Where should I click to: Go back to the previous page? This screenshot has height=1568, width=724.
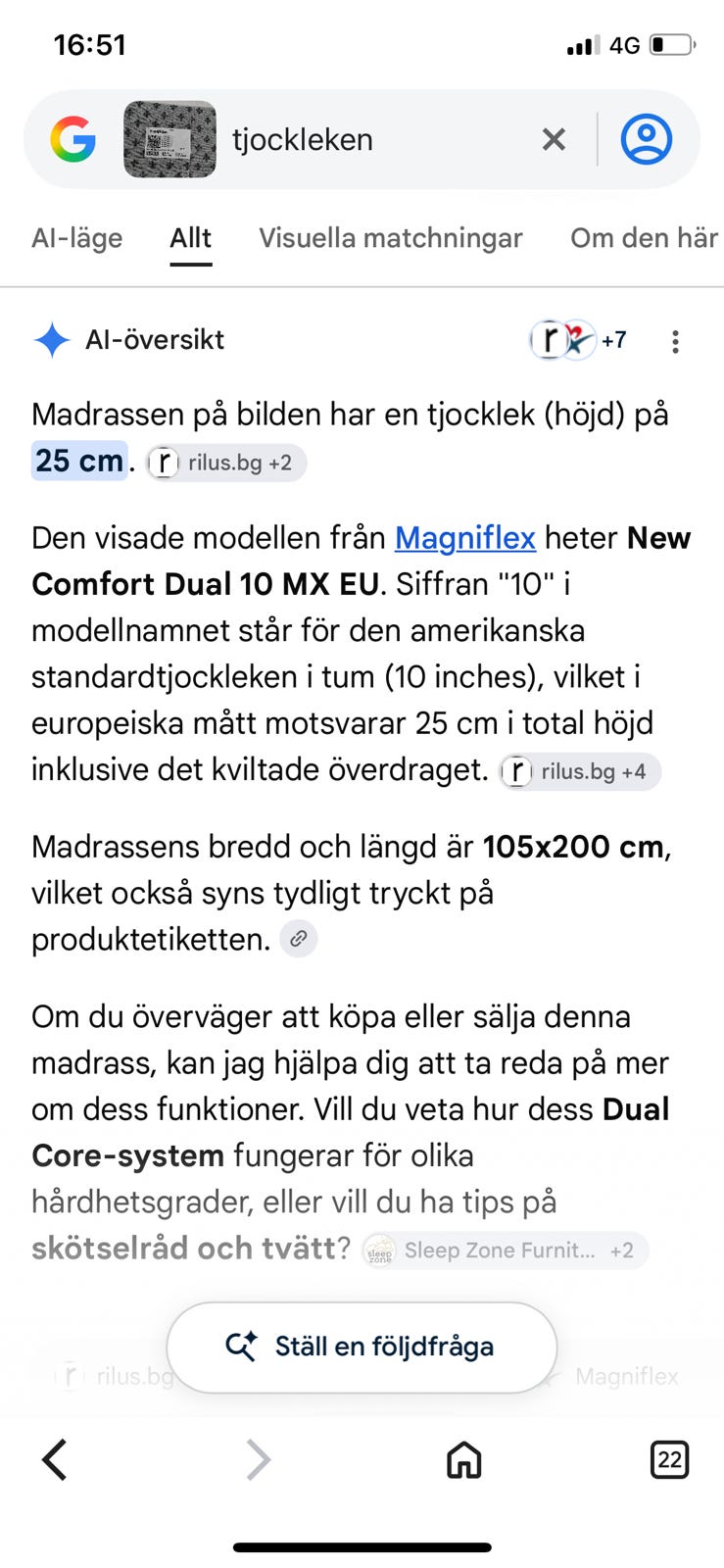(x=55, y=1460)
